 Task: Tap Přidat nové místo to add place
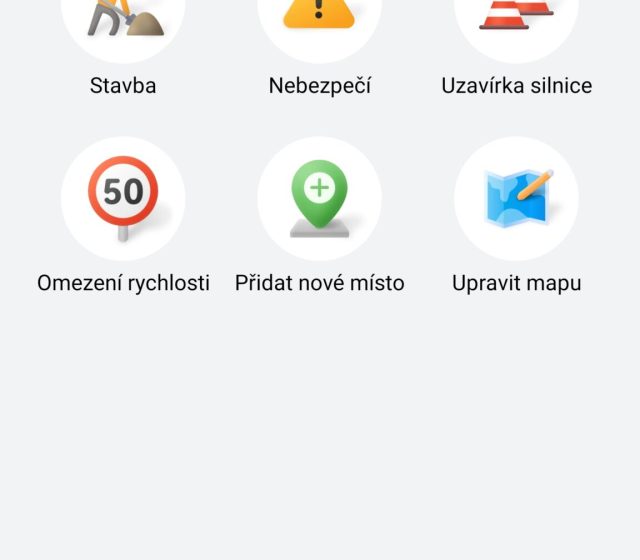(x=319, y=199)
